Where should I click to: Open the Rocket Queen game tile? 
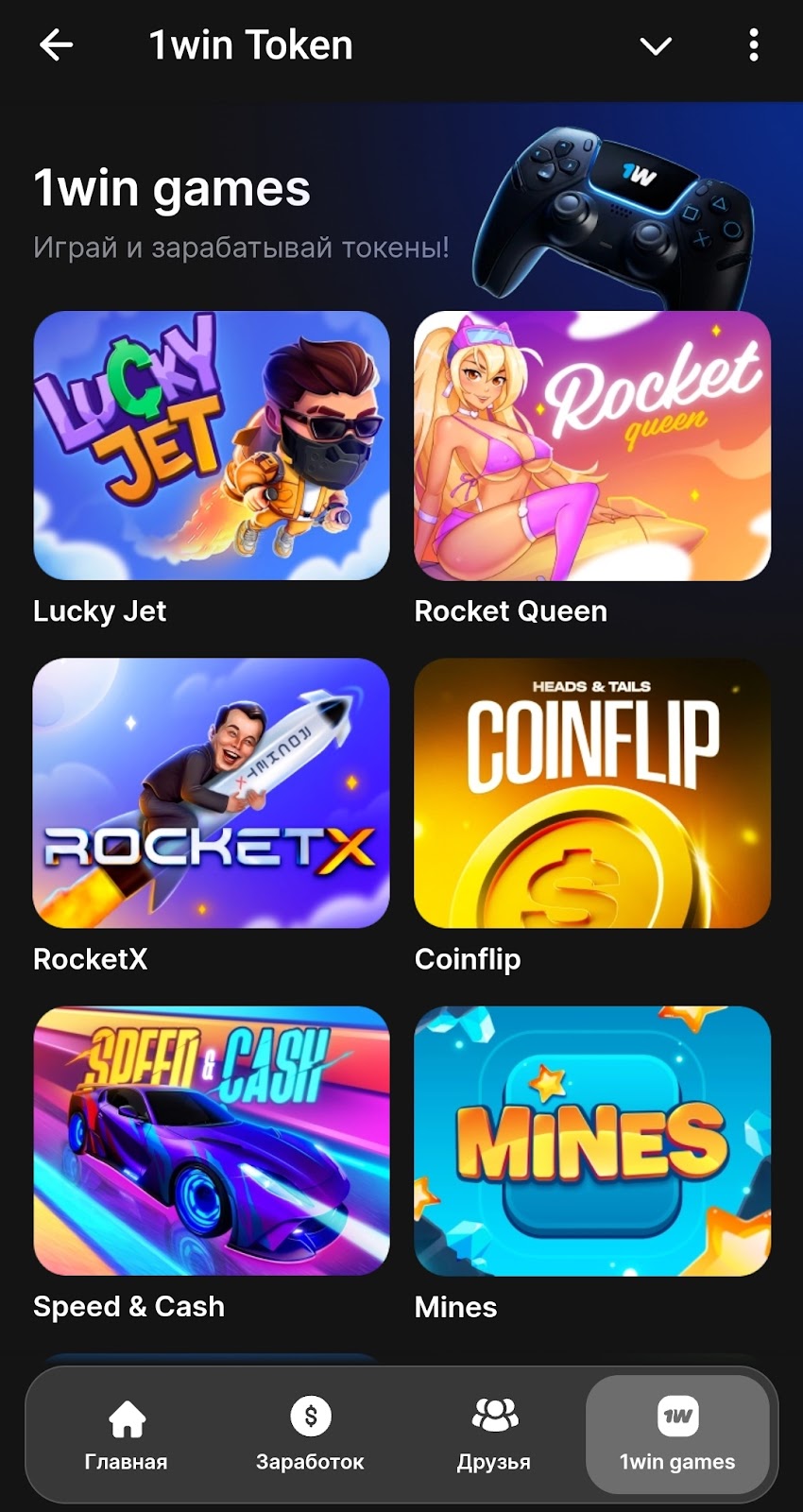592,445
